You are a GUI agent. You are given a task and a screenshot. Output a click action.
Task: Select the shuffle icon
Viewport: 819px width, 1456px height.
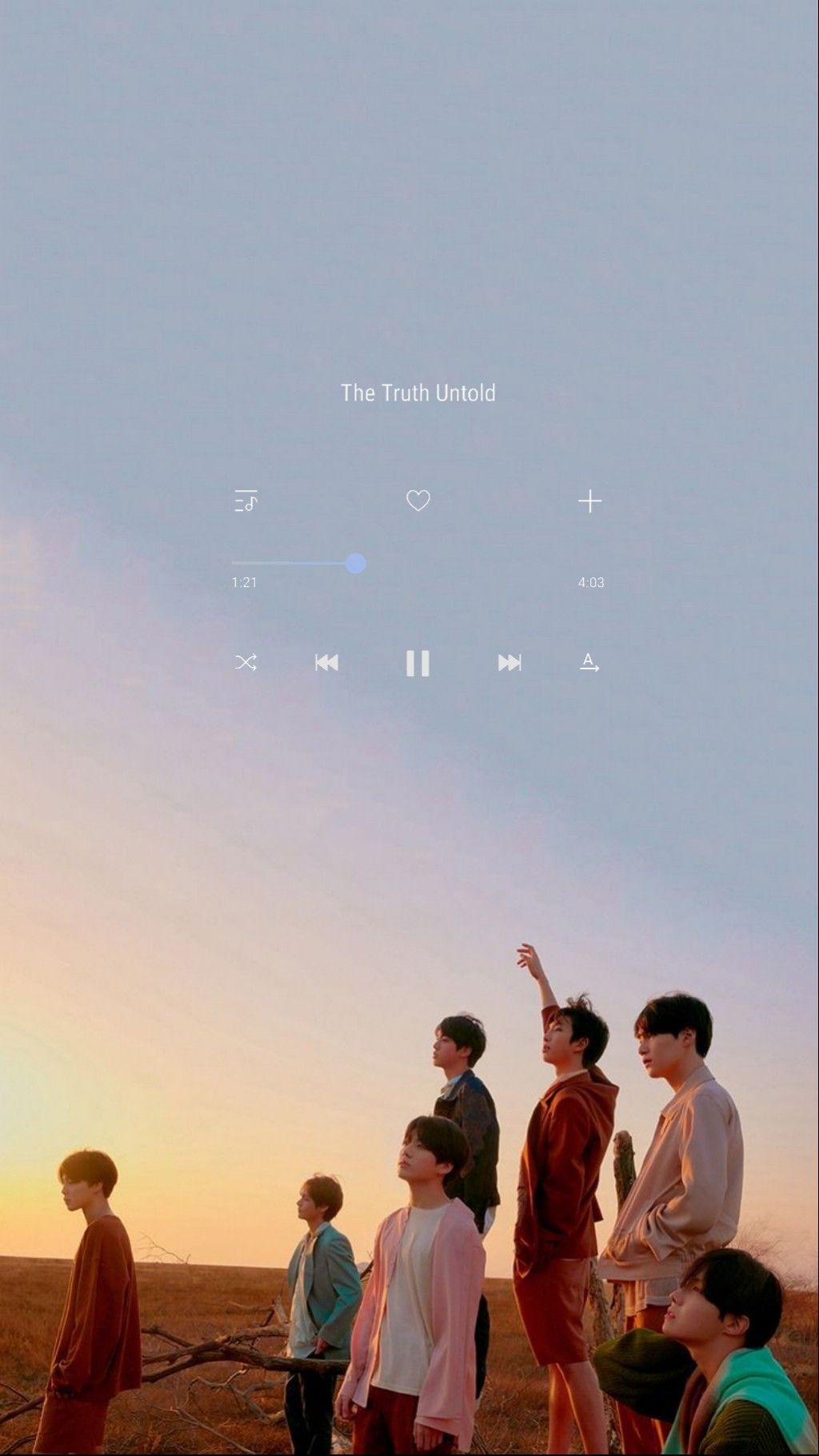coord(247,662)
